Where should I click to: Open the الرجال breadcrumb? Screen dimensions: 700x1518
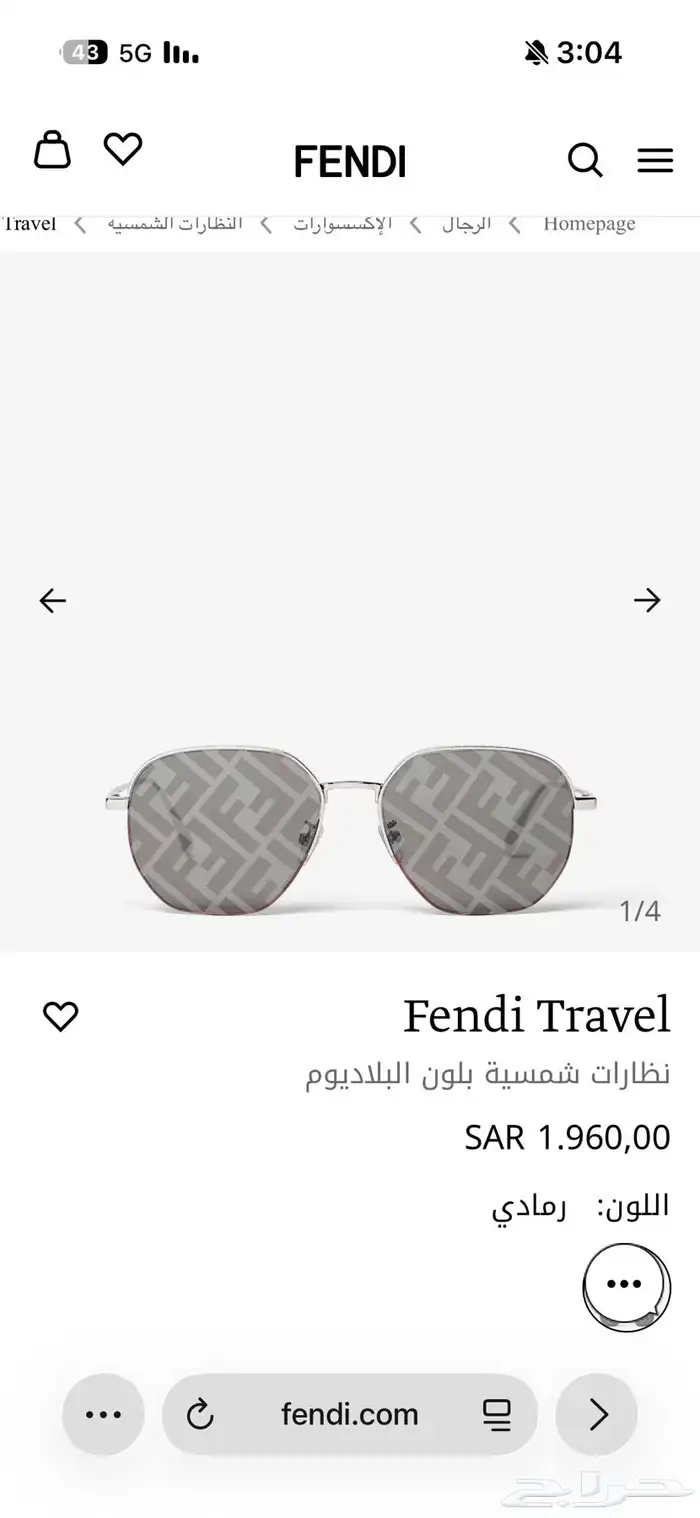(x=466, y=224)
